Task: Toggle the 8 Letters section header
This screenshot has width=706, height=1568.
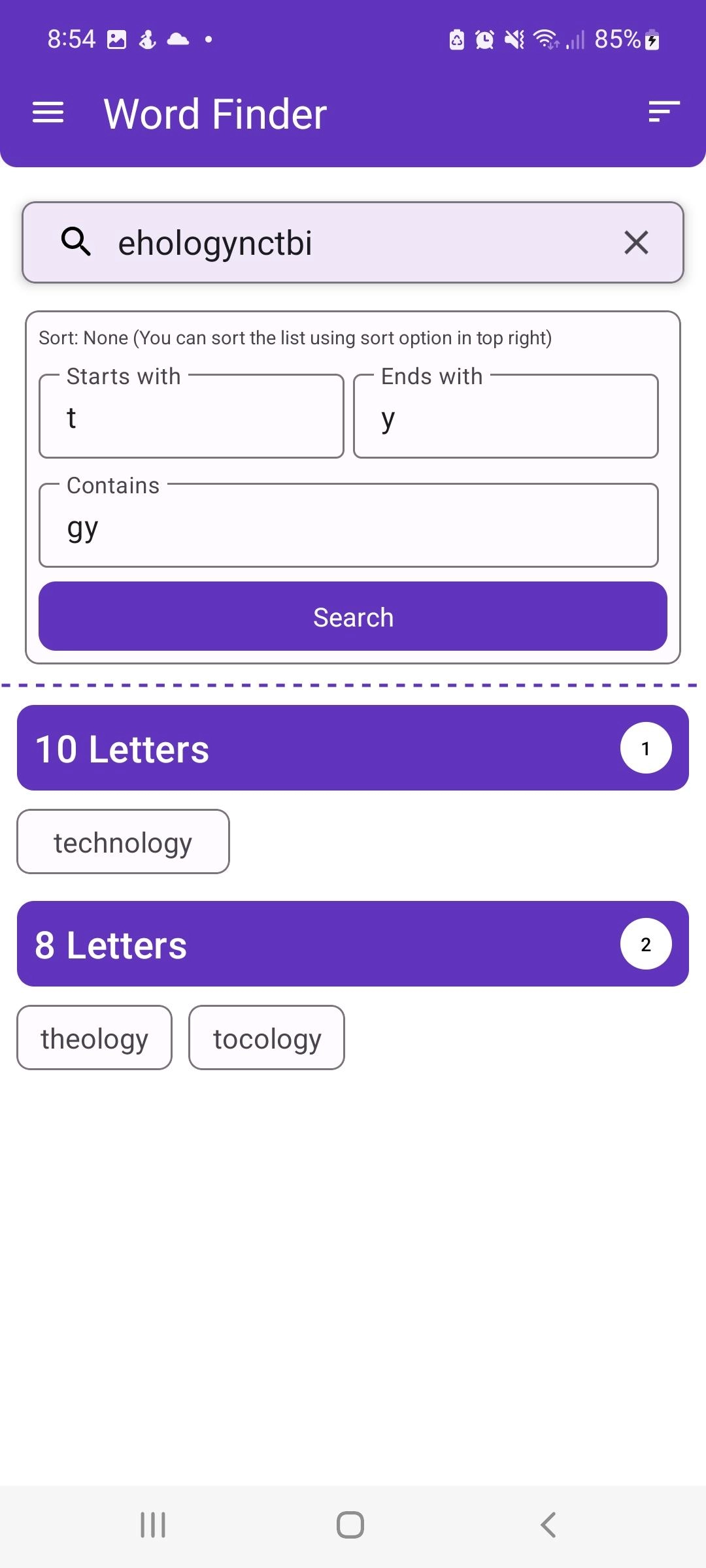Action: (353, 944)
